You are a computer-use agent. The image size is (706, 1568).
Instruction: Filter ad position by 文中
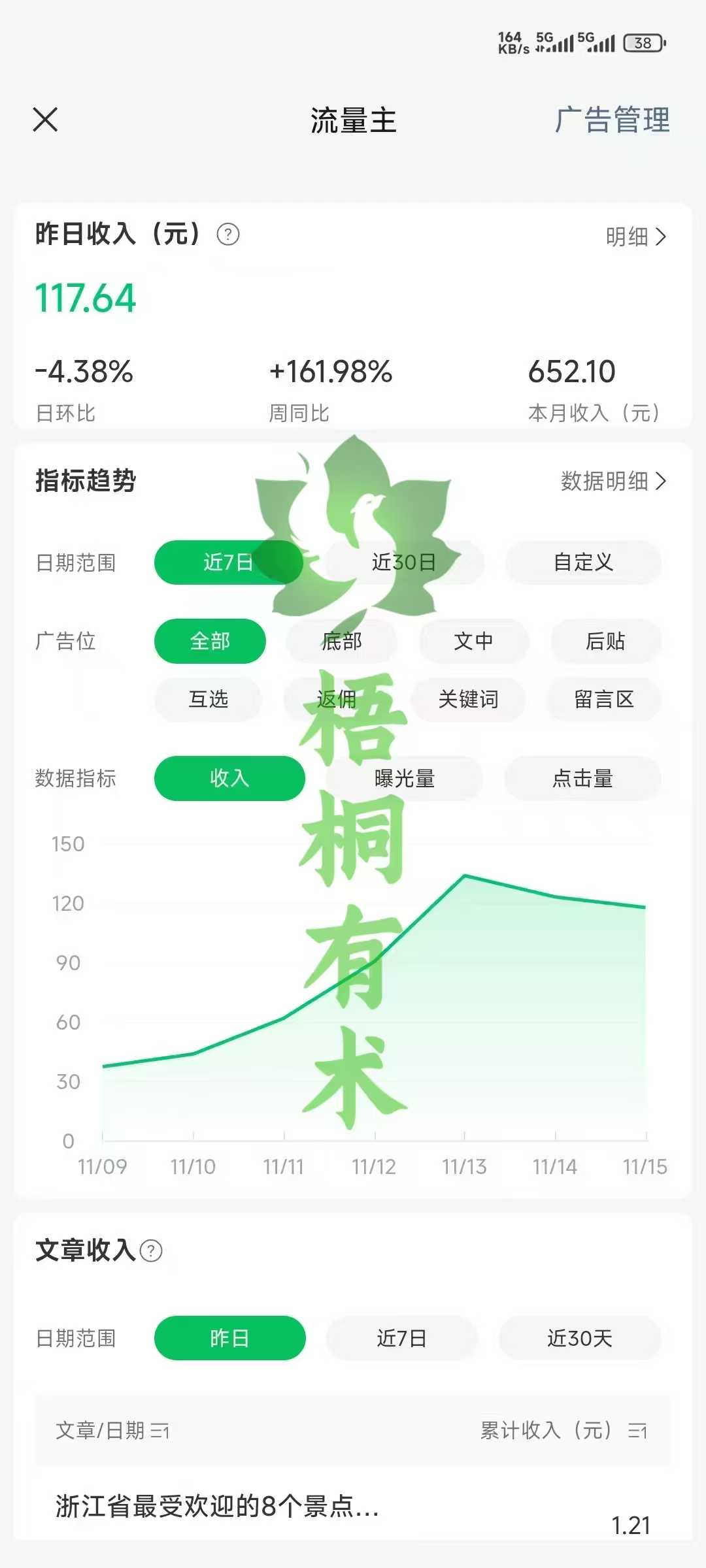click(x=473, y=641)
